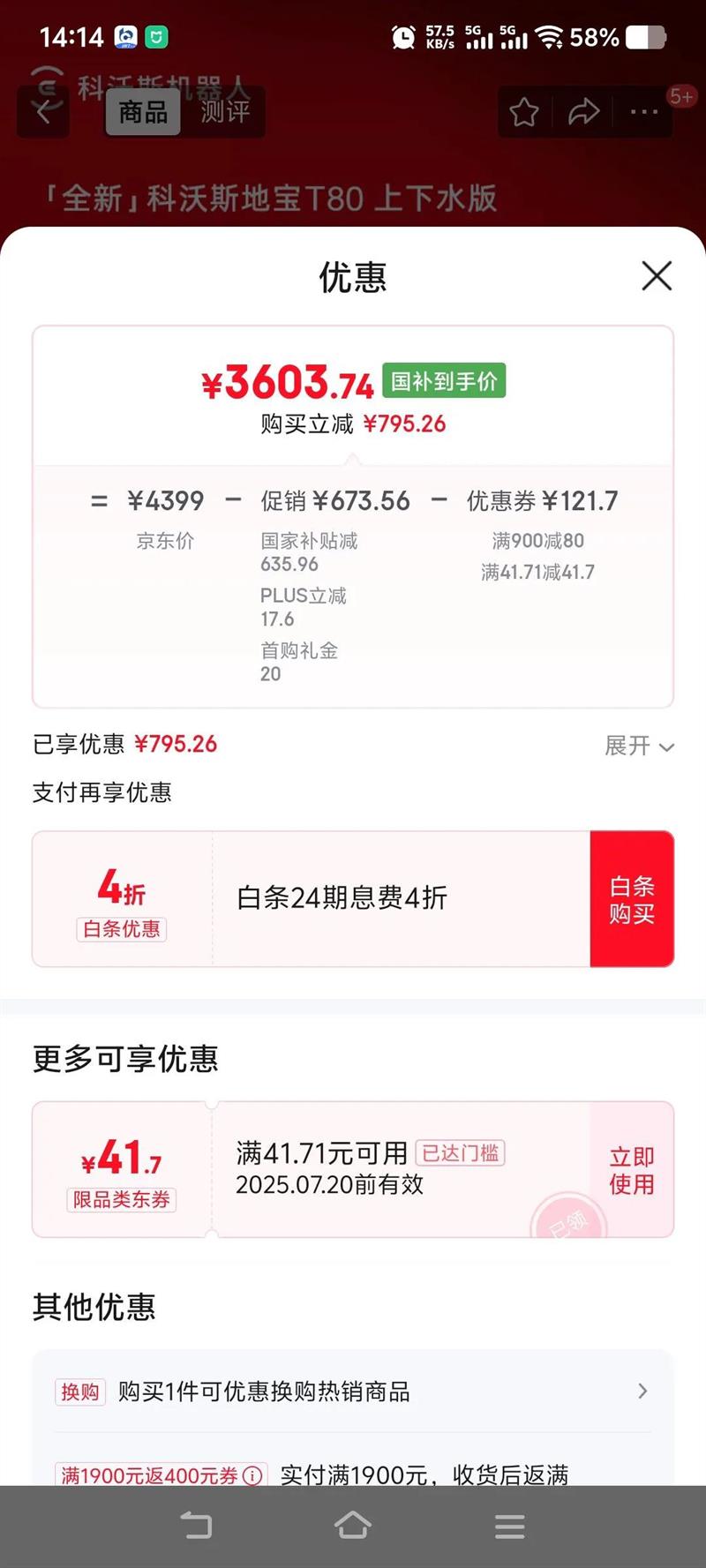706x1568 pixels.
Task: Go back with the system back button
Action: [196, 1525]
